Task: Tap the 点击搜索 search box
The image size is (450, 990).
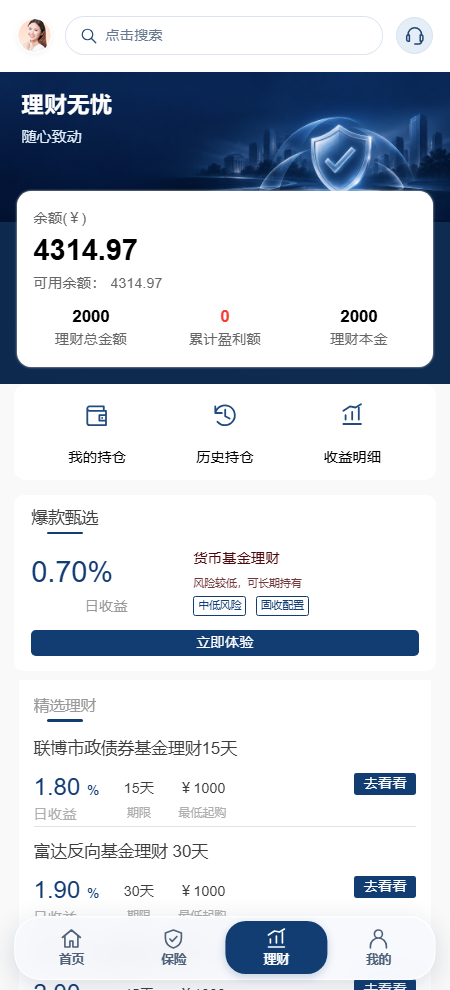Action: (x=224, y=35)
